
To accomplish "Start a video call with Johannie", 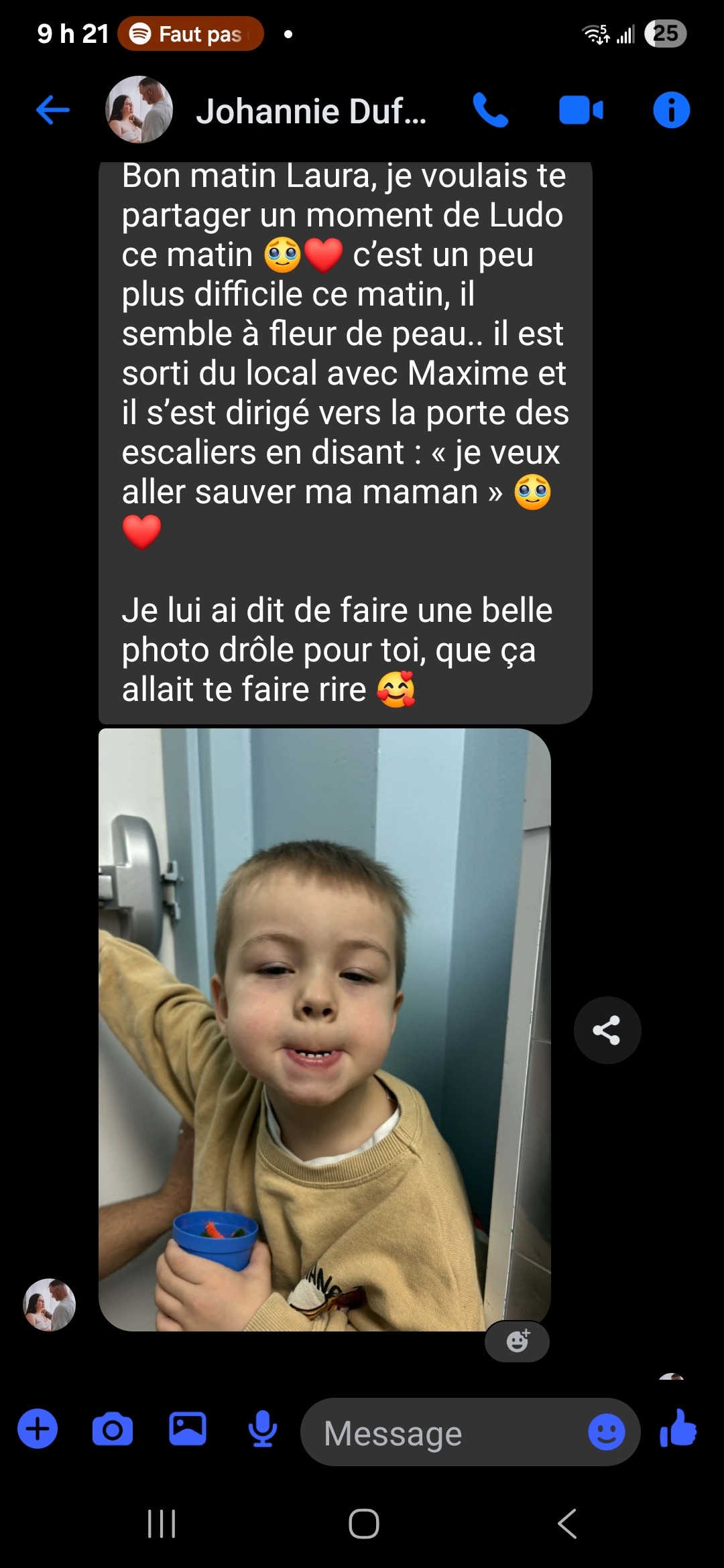I will click(581, 111).
